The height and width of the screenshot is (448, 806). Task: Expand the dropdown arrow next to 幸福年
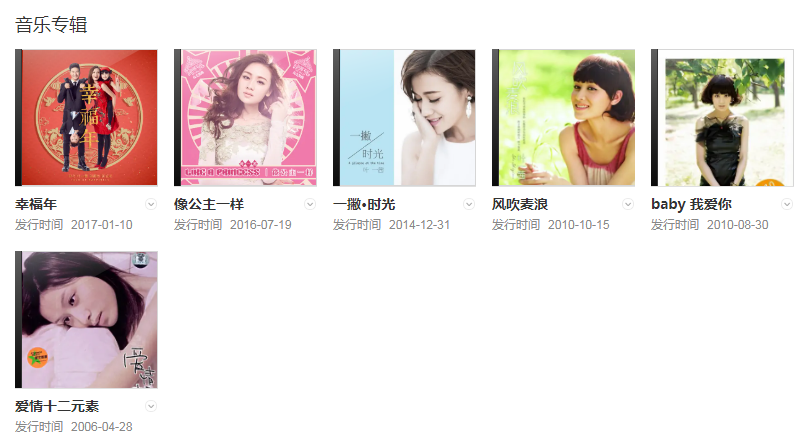point(151,204)
